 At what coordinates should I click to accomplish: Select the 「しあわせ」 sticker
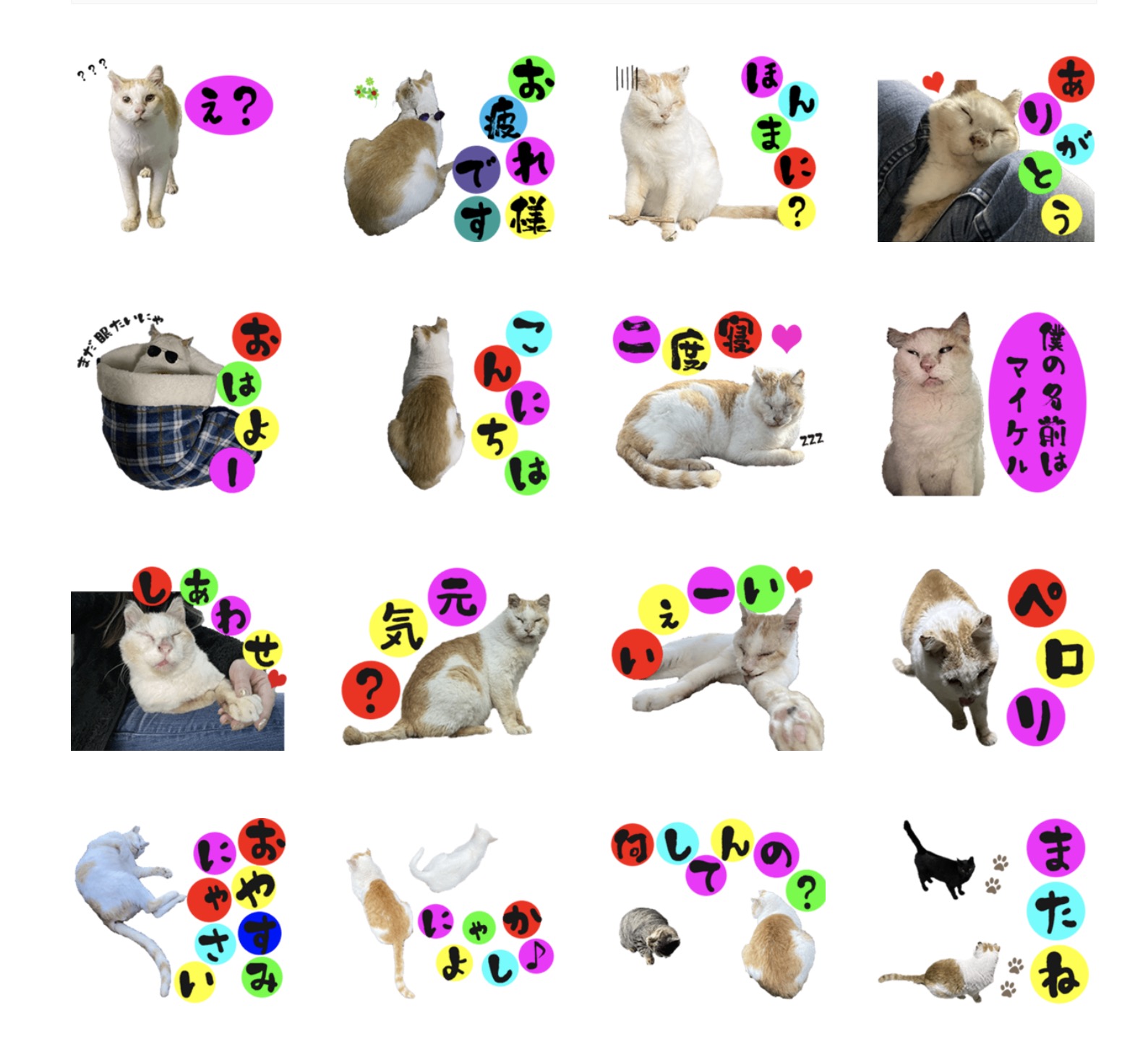tap(178, 660)
